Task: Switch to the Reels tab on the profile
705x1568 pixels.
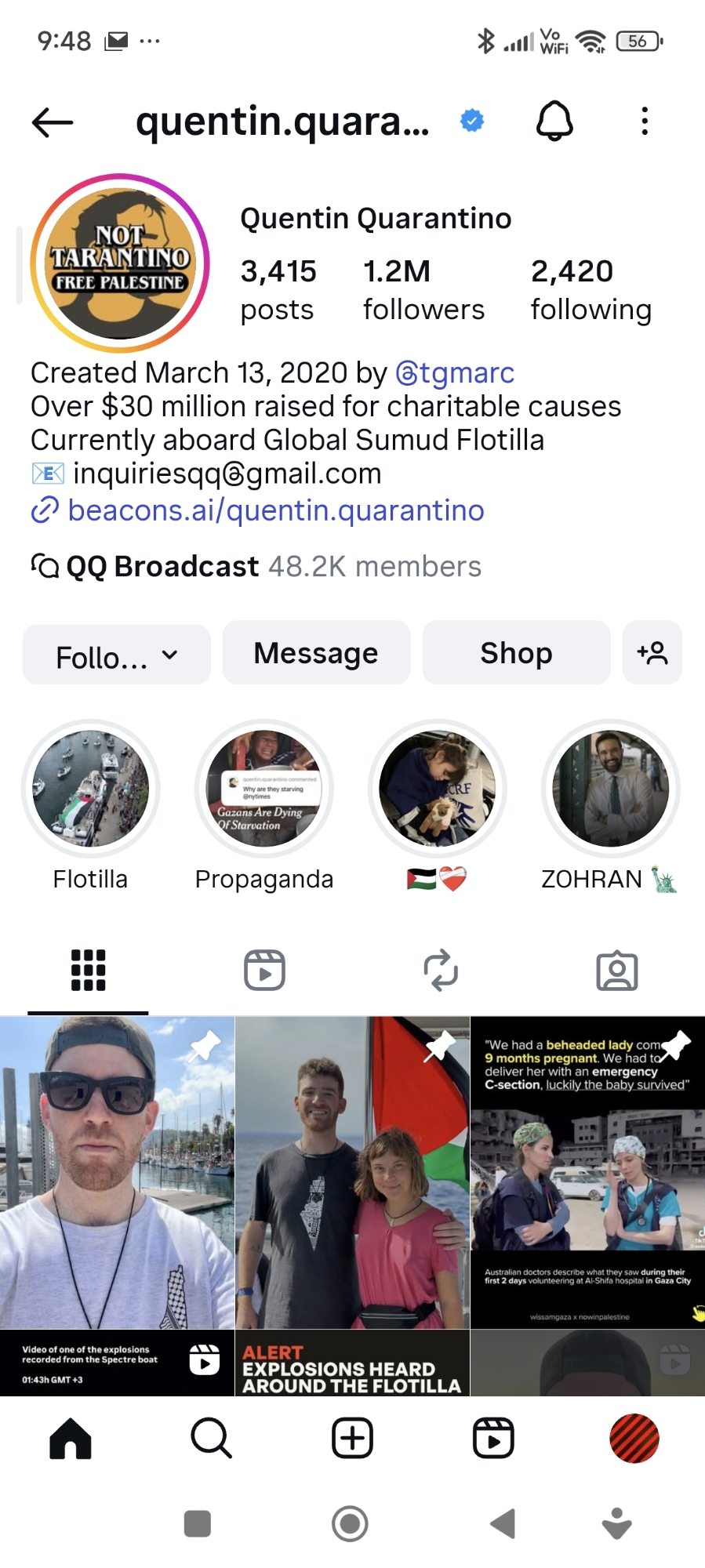Action: tap(264, 971)
